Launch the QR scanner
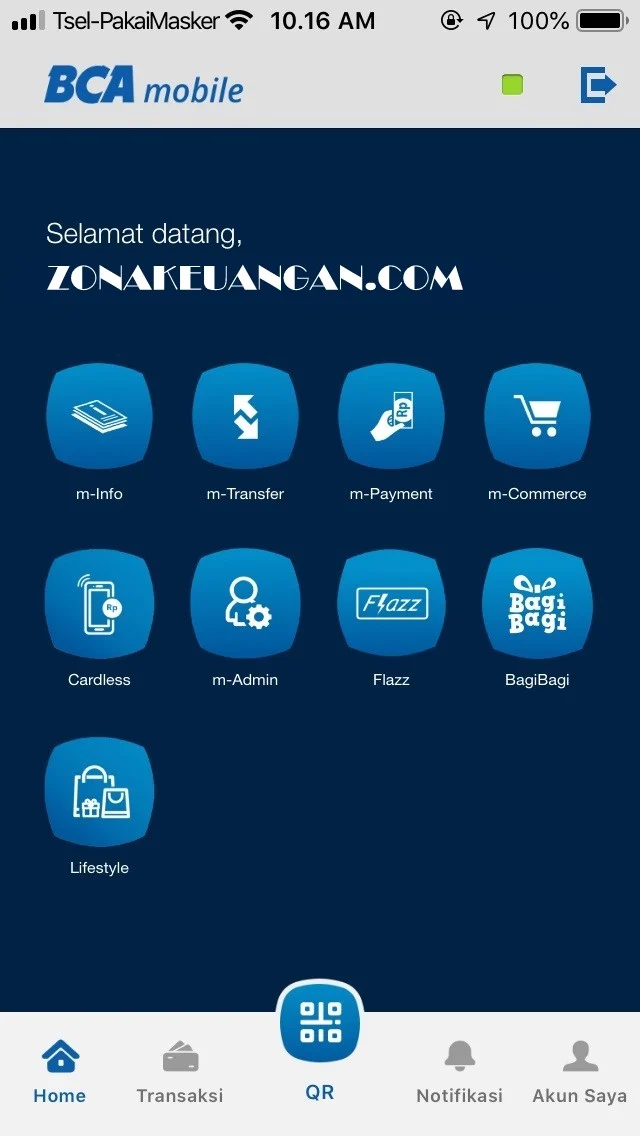640x1136 pixels. pyautogui.click(x=320, y=1030)
